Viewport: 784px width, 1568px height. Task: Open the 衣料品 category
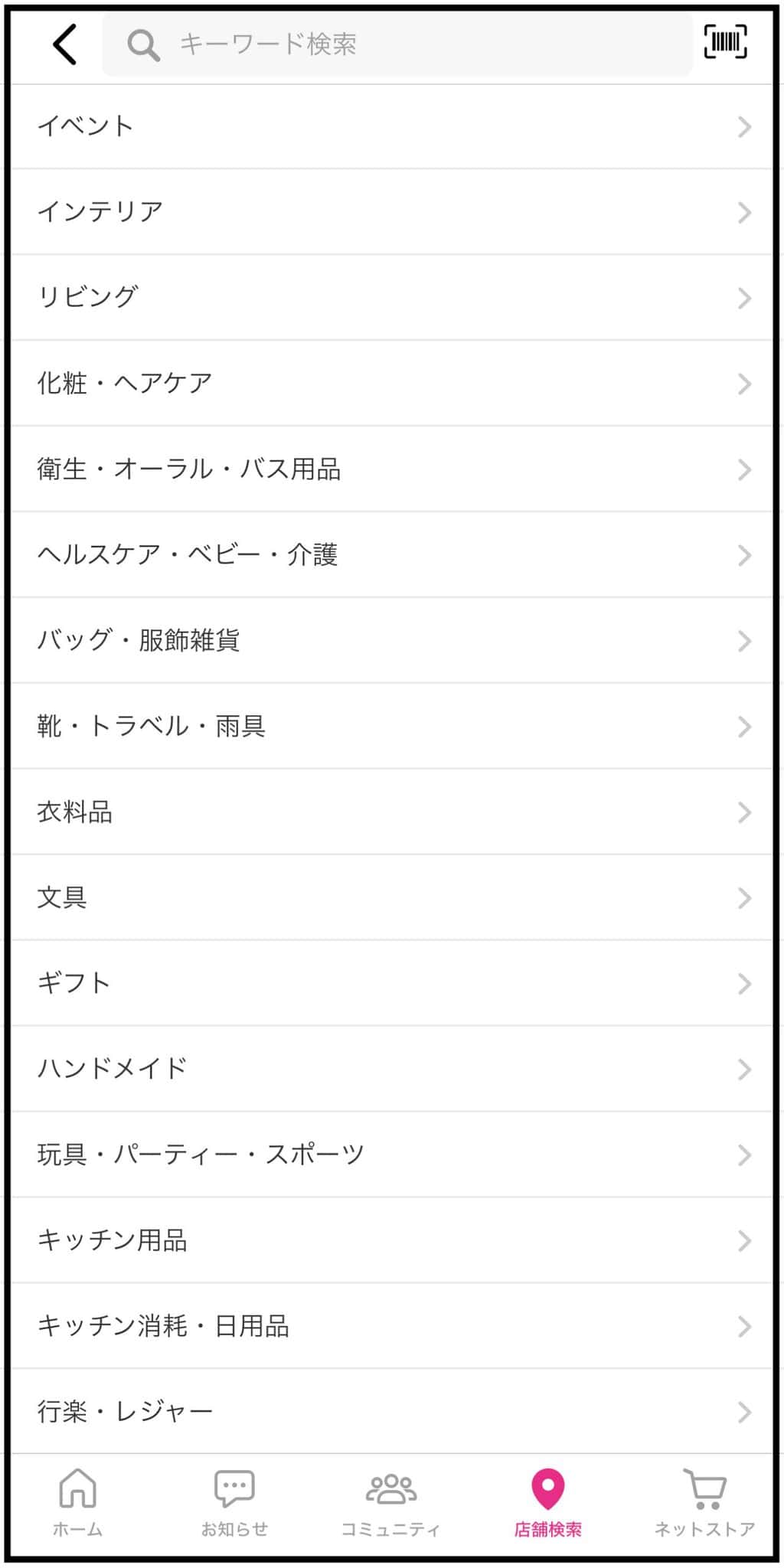tap(392, 812)
